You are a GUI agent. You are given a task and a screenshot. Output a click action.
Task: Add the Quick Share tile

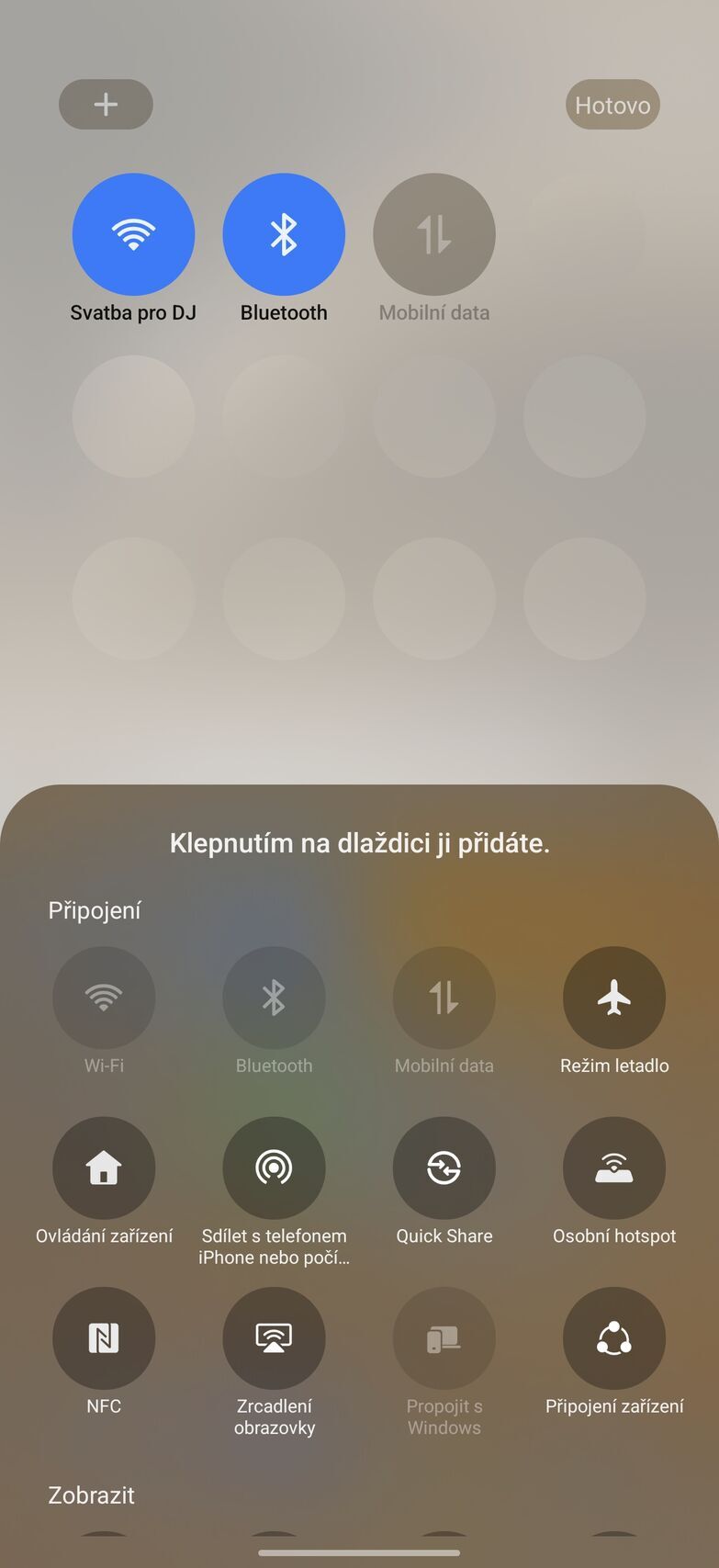444,1168
